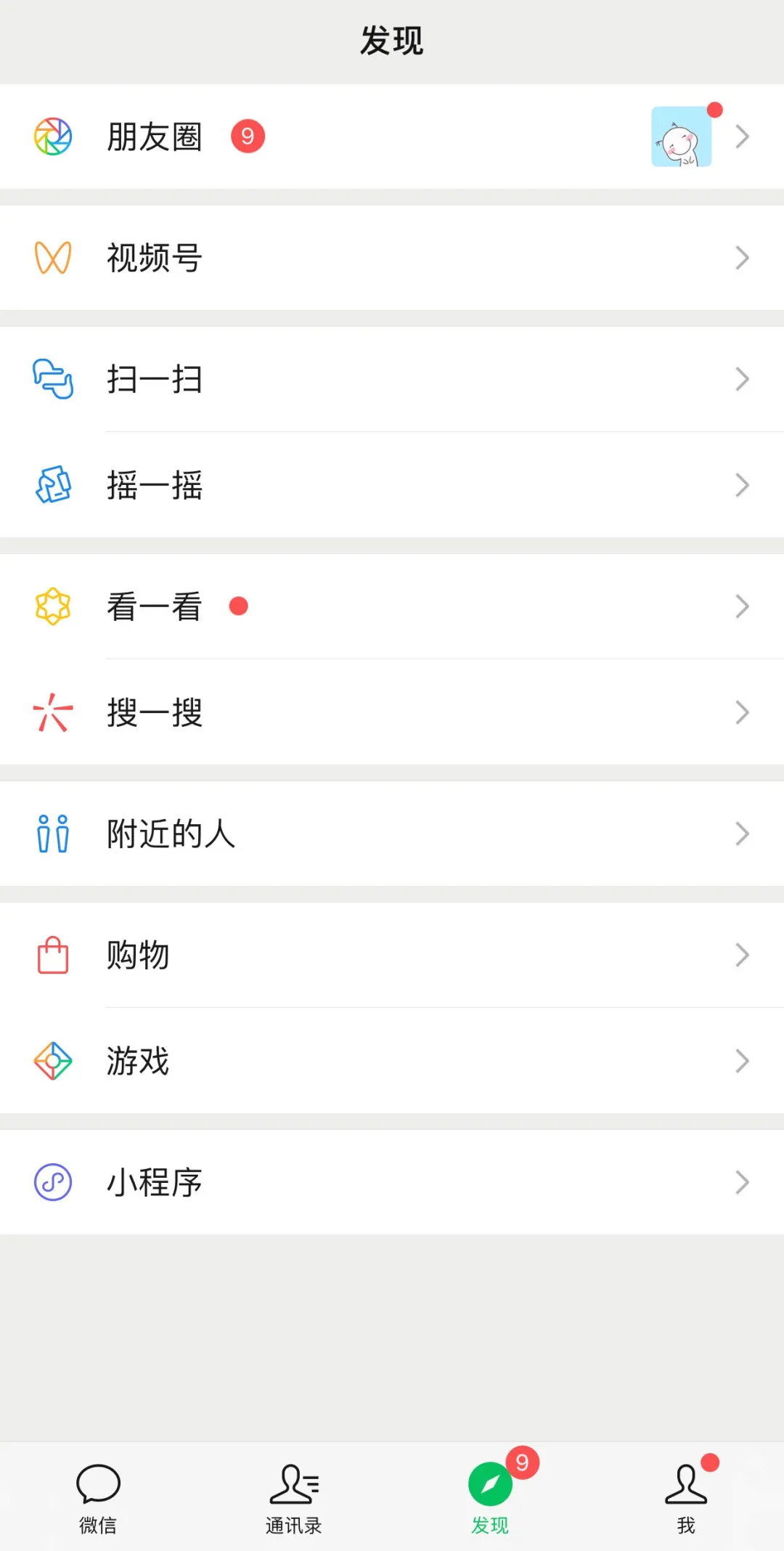The width and height of the screenshot is (784, 1551).
Task: Open the Moments (朋友圈) icon
Action: pyautogui.click(x=52, y=135)
